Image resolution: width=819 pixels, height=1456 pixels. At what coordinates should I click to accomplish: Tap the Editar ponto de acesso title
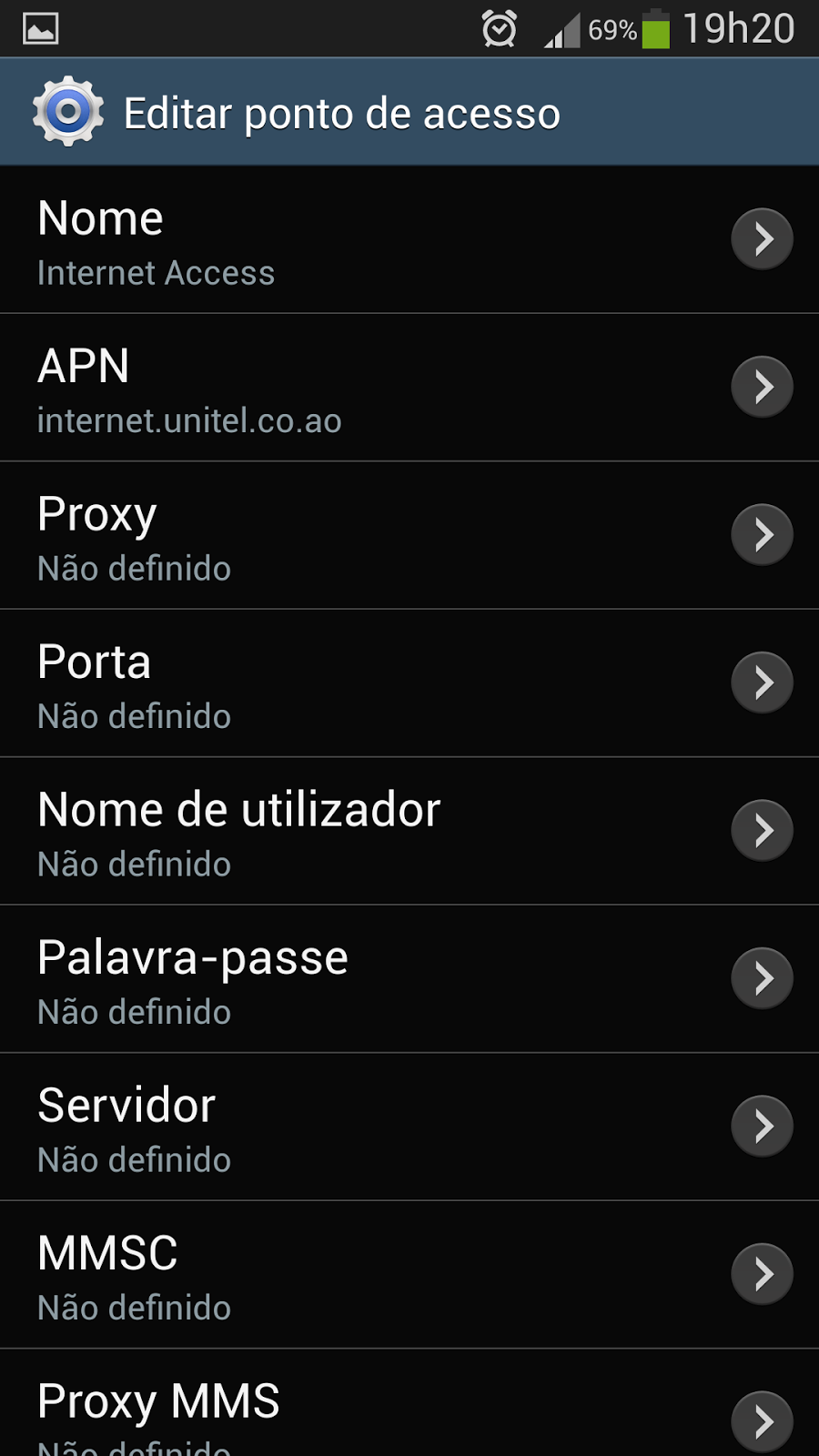tap(341, 111)
